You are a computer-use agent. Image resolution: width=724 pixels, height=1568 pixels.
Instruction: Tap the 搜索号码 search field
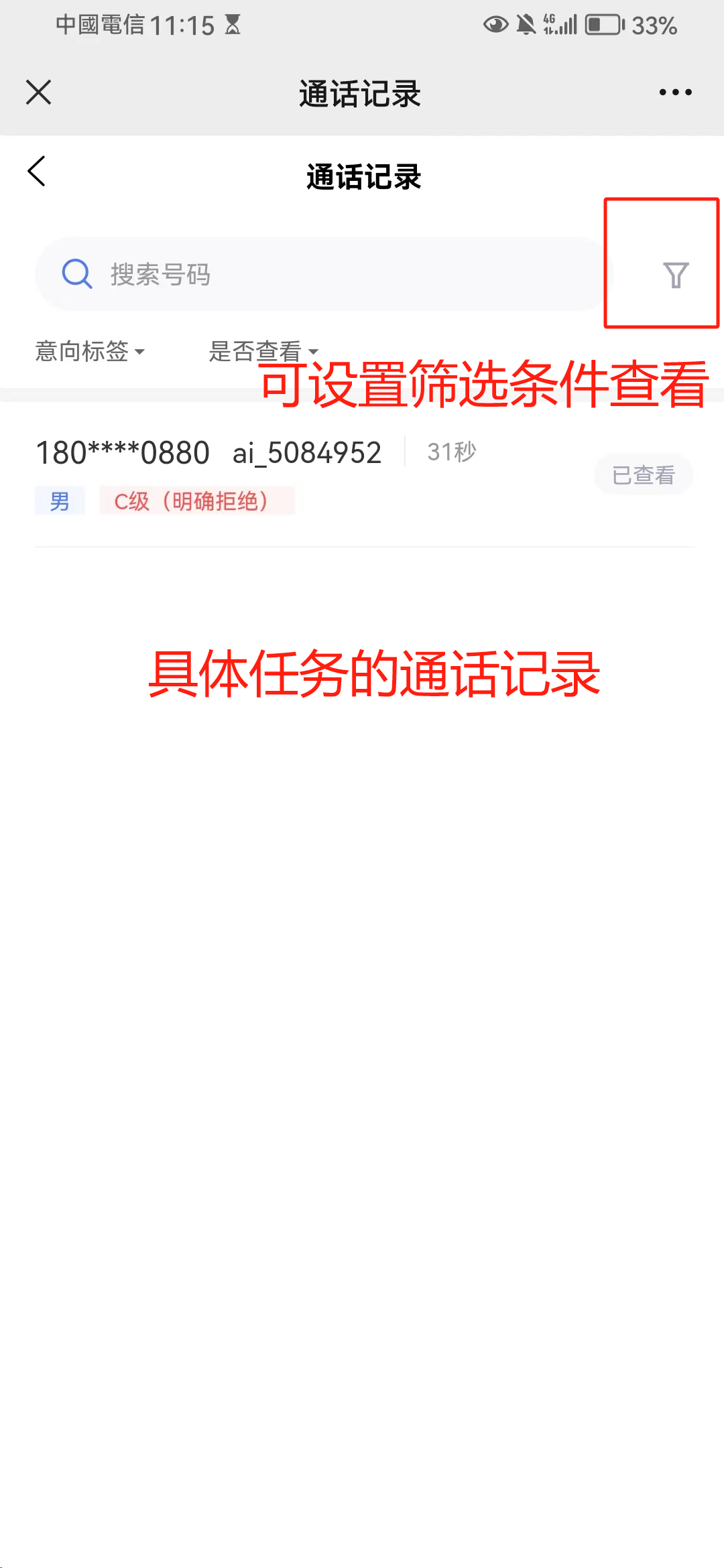320,274
